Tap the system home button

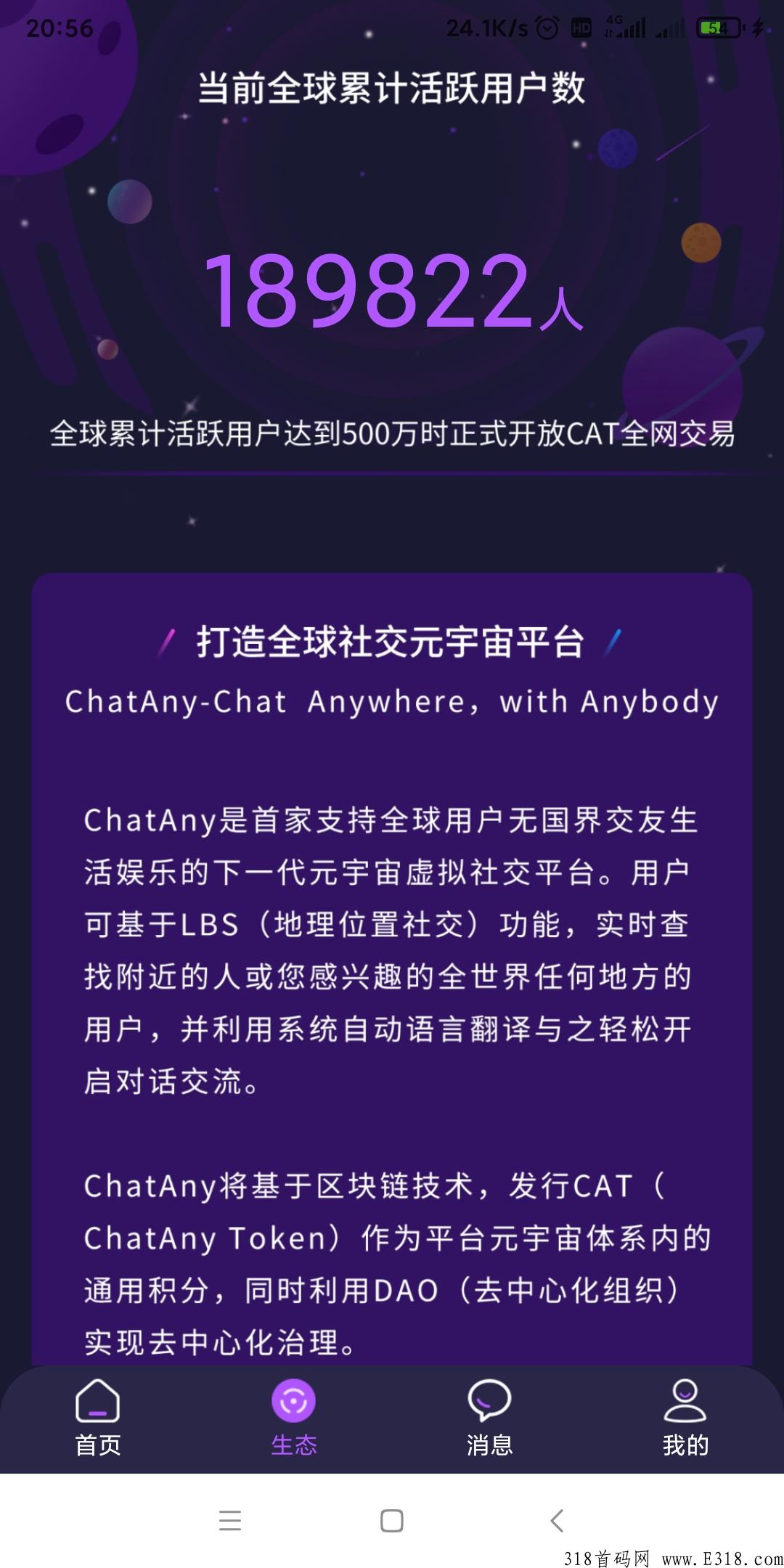(x=392, y=1520)
